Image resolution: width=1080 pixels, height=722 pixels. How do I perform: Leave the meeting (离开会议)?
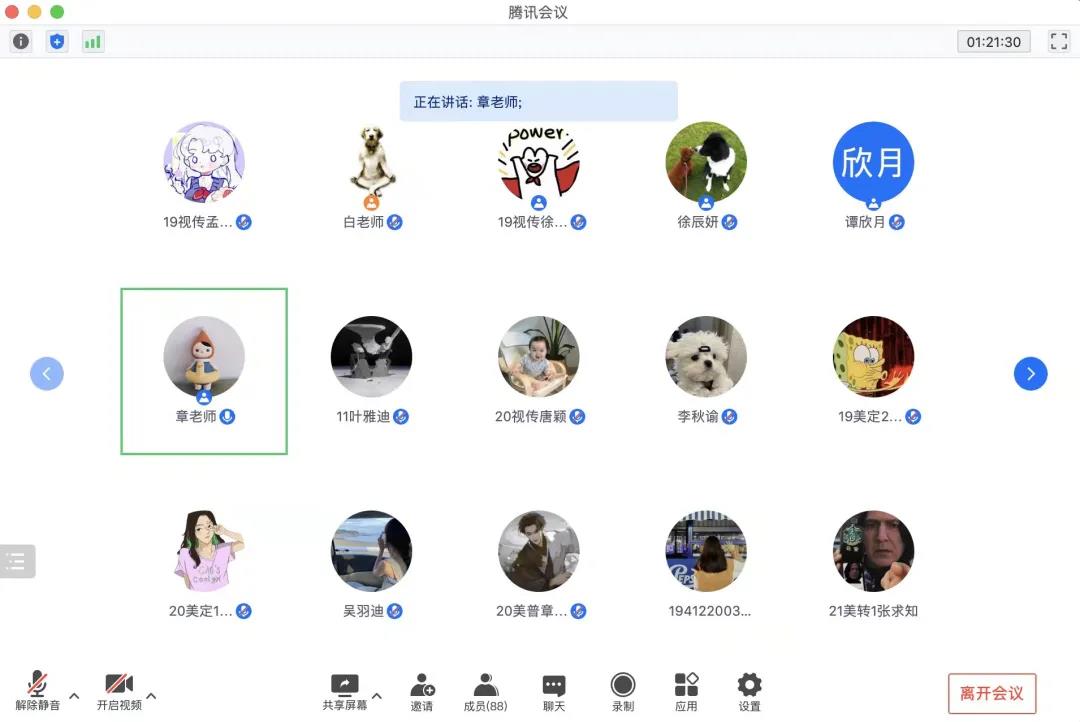pos(991,693)
